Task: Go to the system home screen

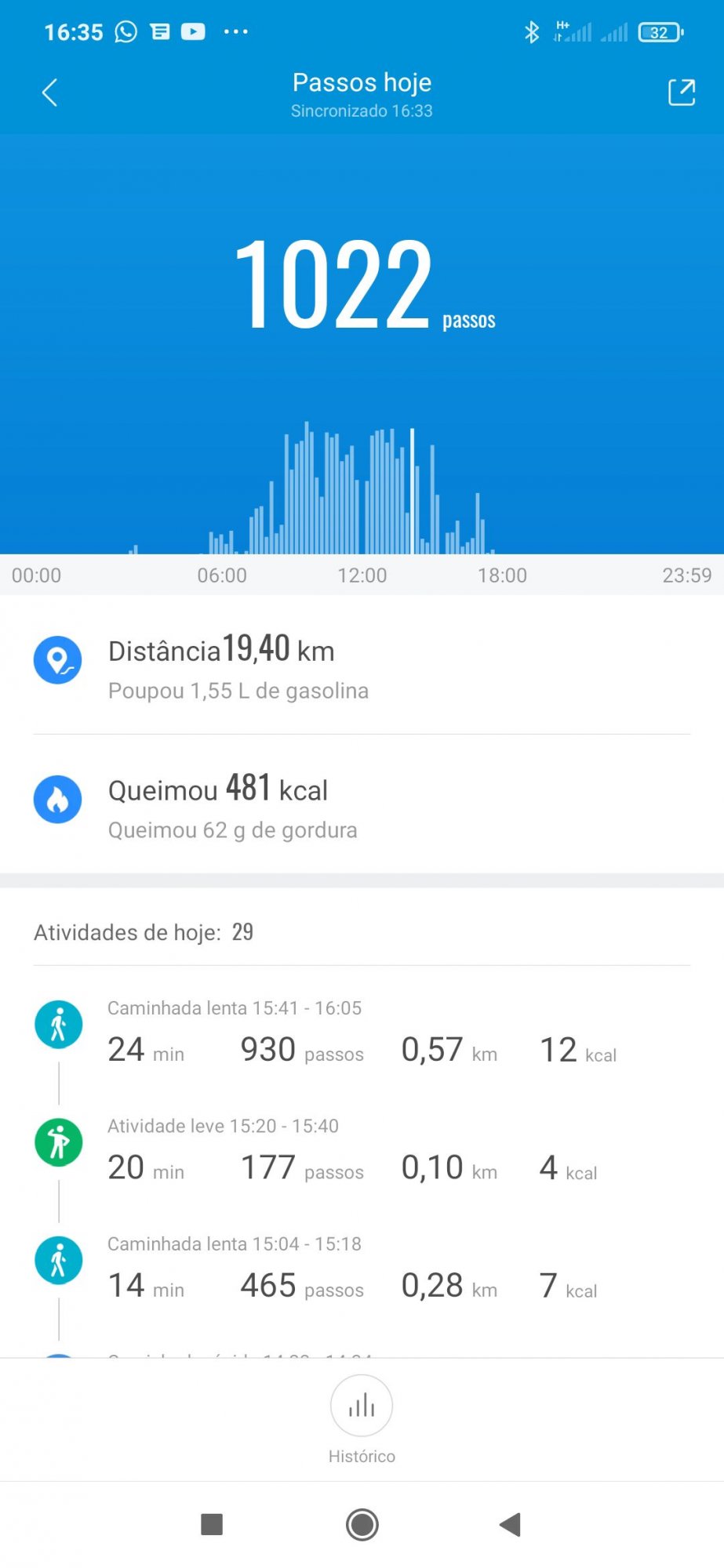Action: tap(362, 1525)
